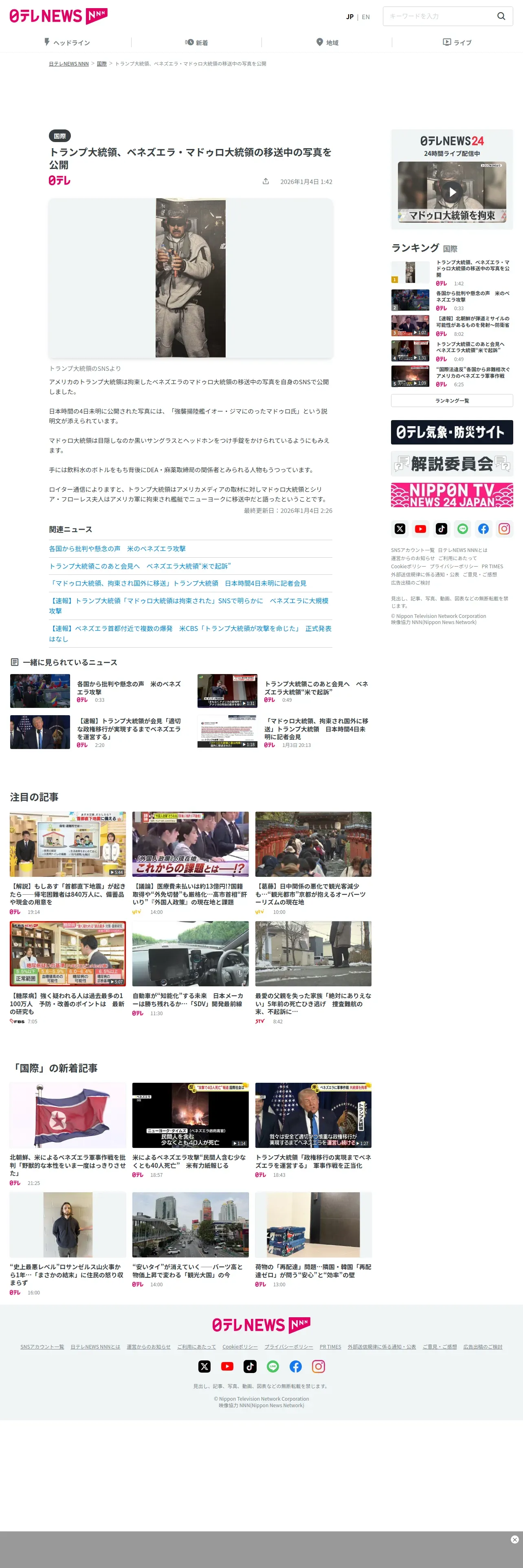523x1568 pixels.
Task: Open breadcrumb link 国際
Action: [102, 64]
